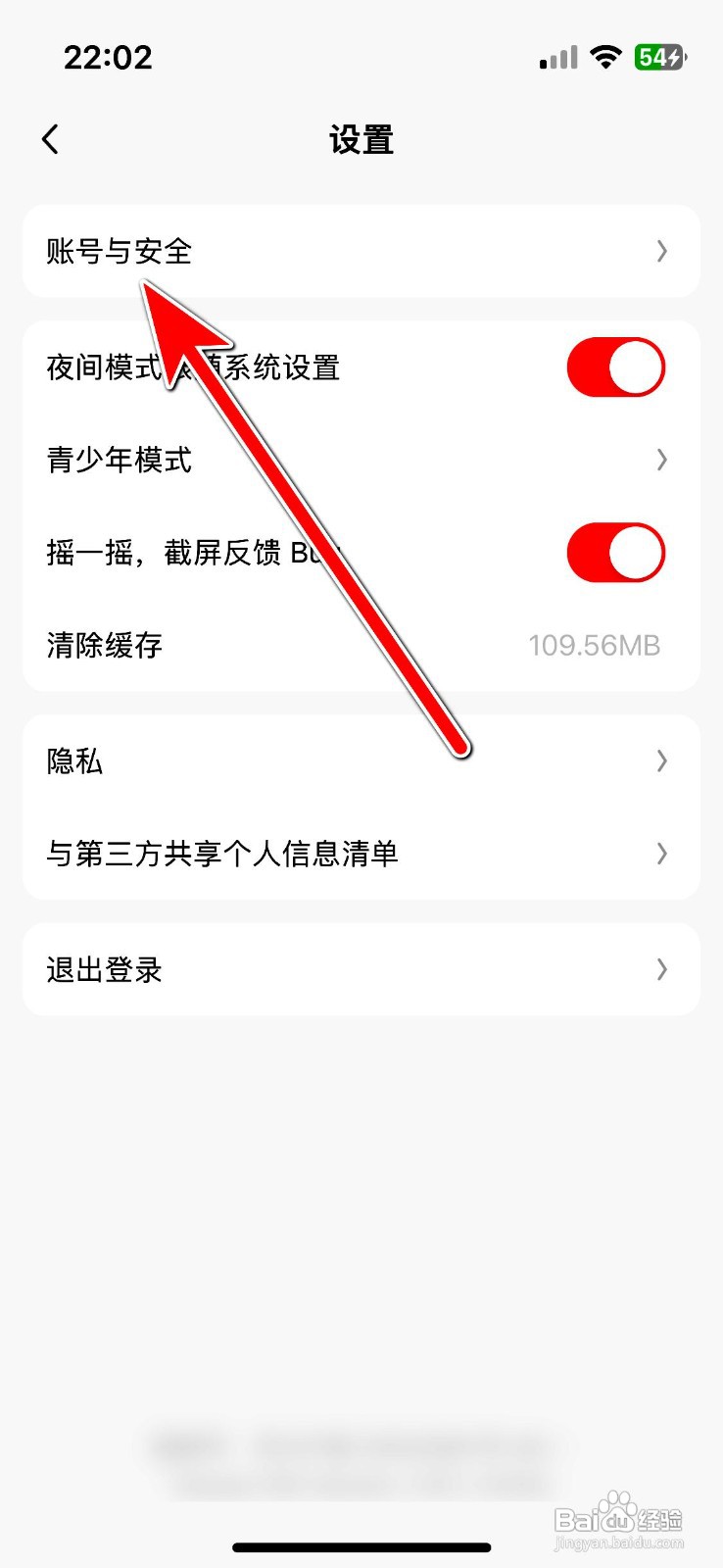
Task: Disable the shake-to-report-bug switch
Action: pyautogui.click(x=615, y=552)
